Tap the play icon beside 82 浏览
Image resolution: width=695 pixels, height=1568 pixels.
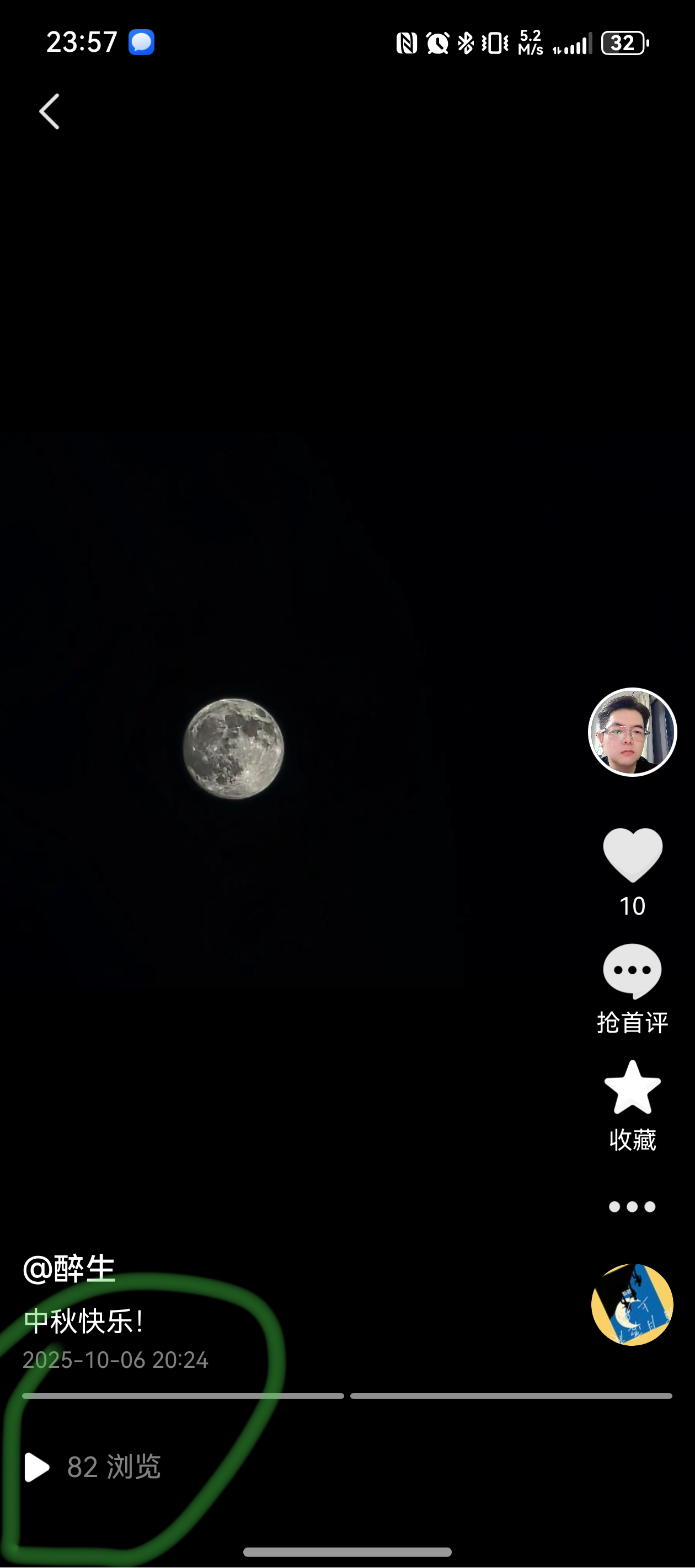[36, 1467]
